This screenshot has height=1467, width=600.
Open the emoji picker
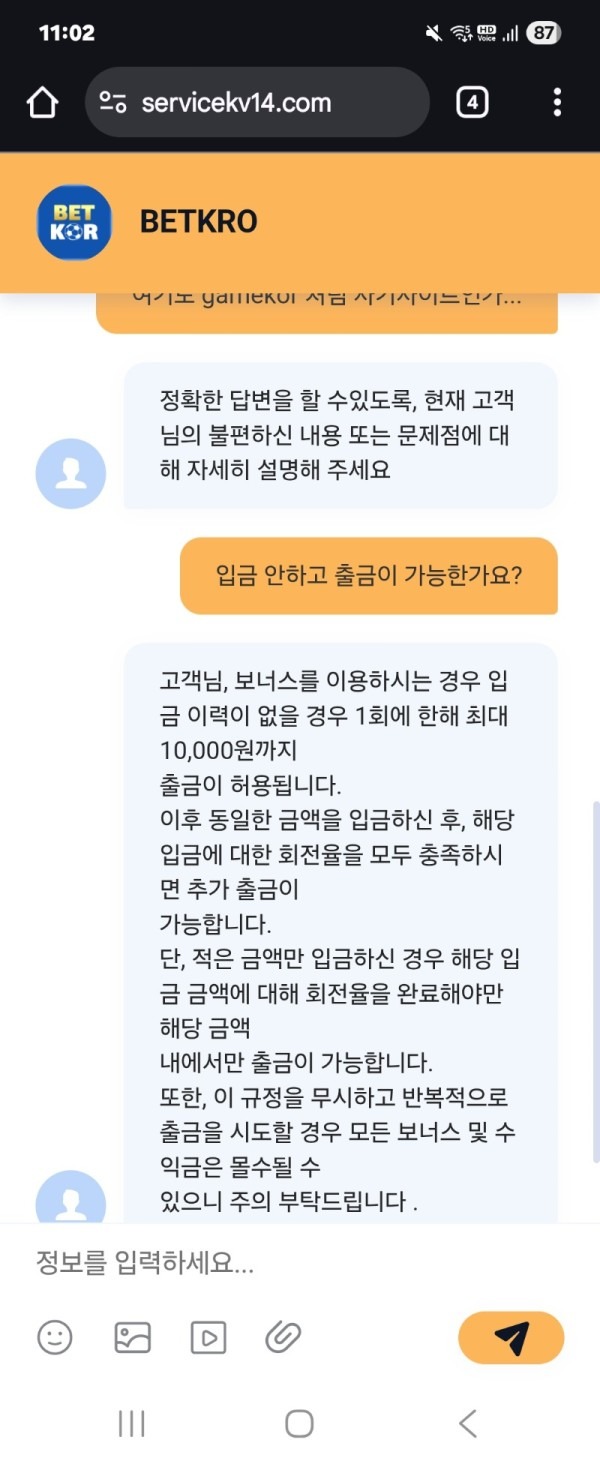(55, 1337)
